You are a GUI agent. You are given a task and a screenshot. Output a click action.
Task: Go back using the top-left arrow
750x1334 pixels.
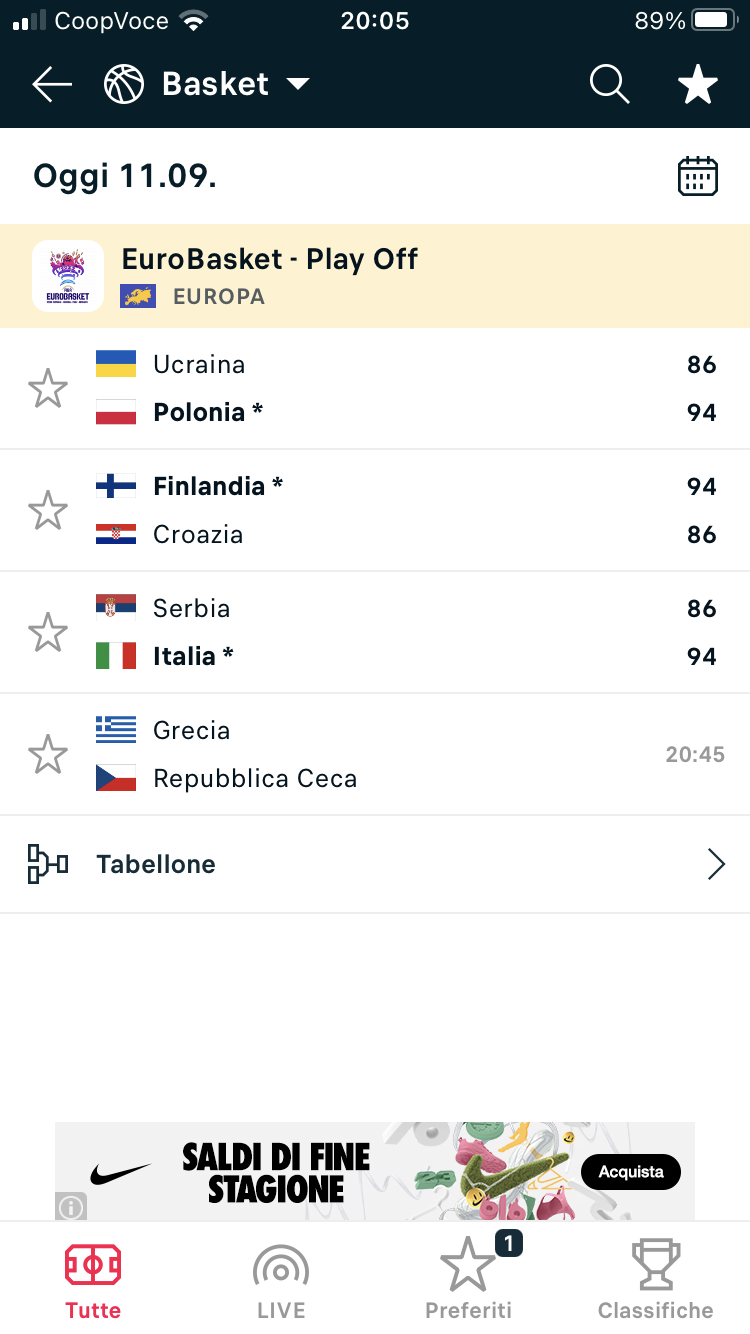pos(52,85)
